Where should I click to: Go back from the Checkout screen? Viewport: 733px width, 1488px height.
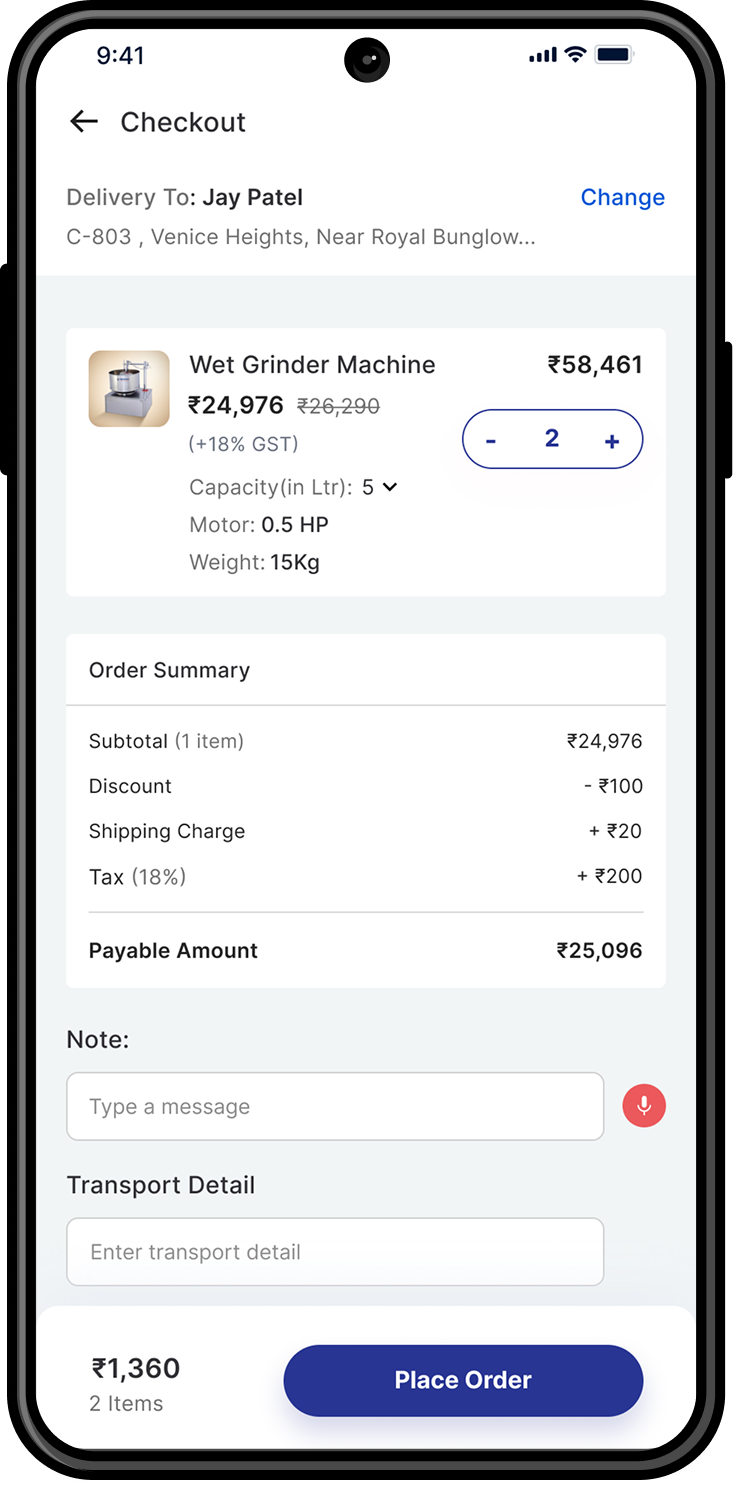(x=84, y=122)
